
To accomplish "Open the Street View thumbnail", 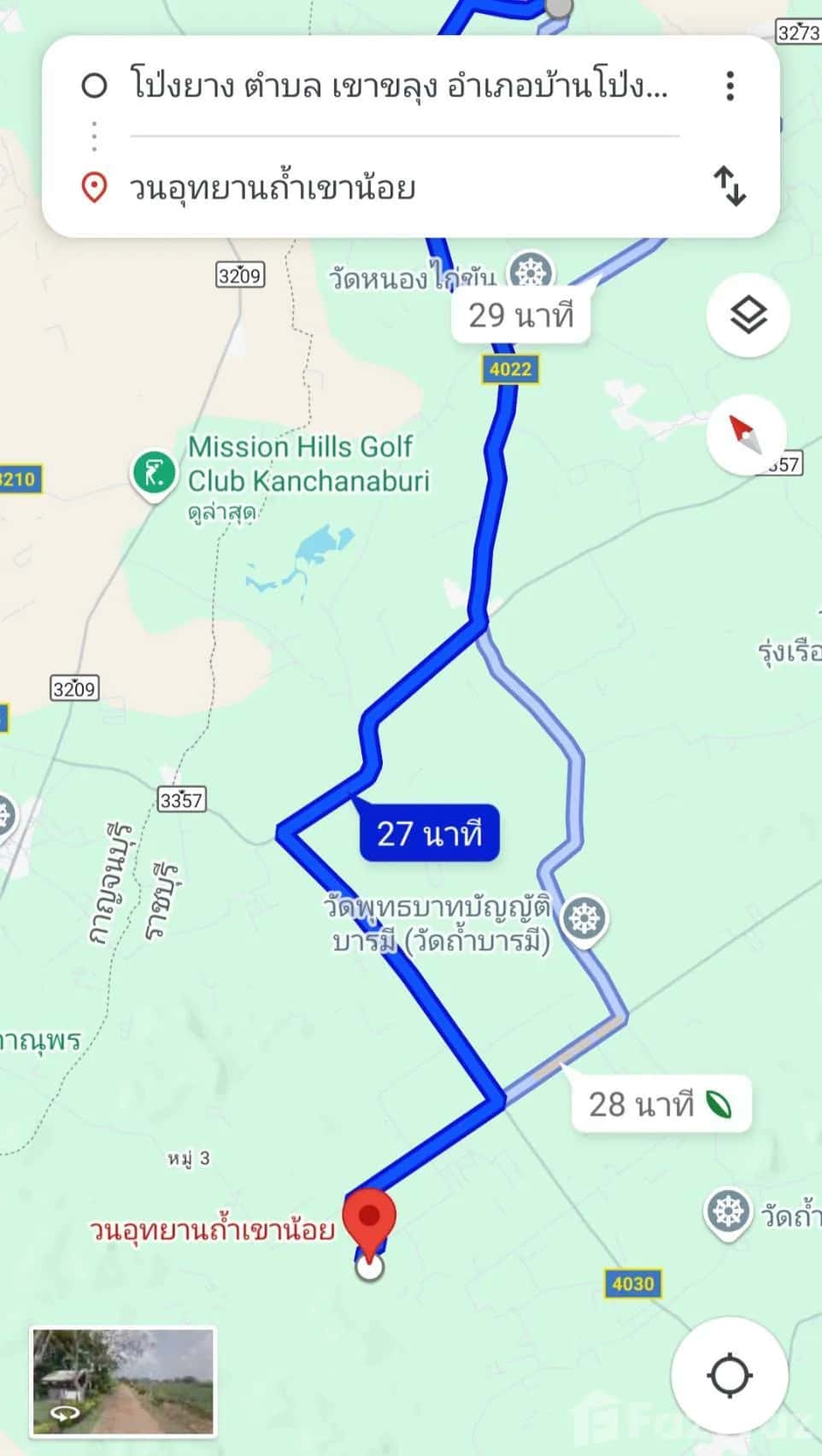I will click(x=123, y=1381).
